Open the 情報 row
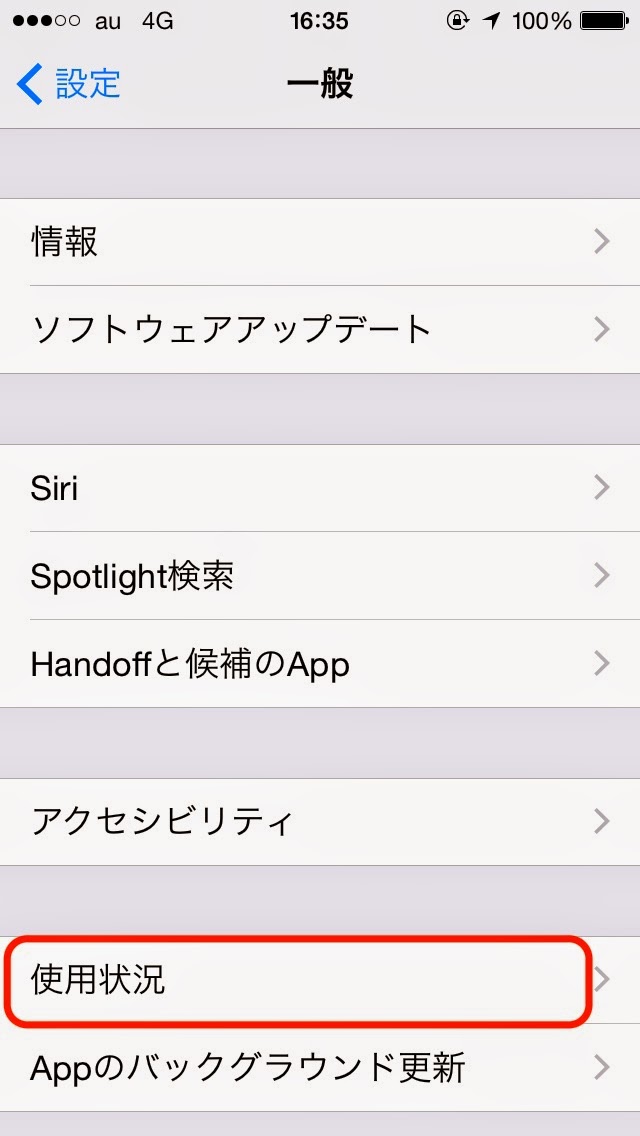Image resolution: width=640 pixels, height=1136 pixels. 320,242
